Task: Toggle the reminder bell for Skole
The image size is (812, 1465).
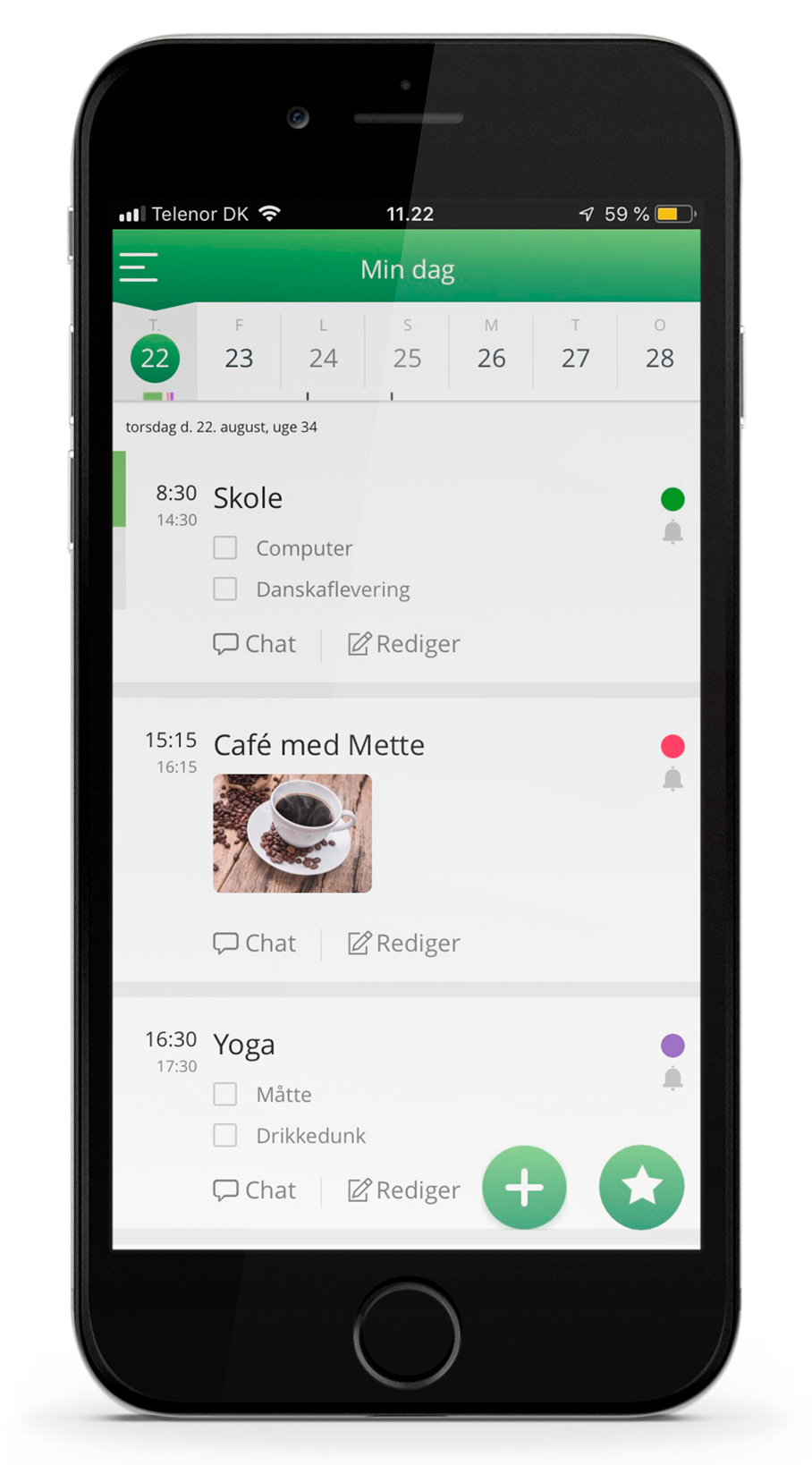Action: click(672, 533)
